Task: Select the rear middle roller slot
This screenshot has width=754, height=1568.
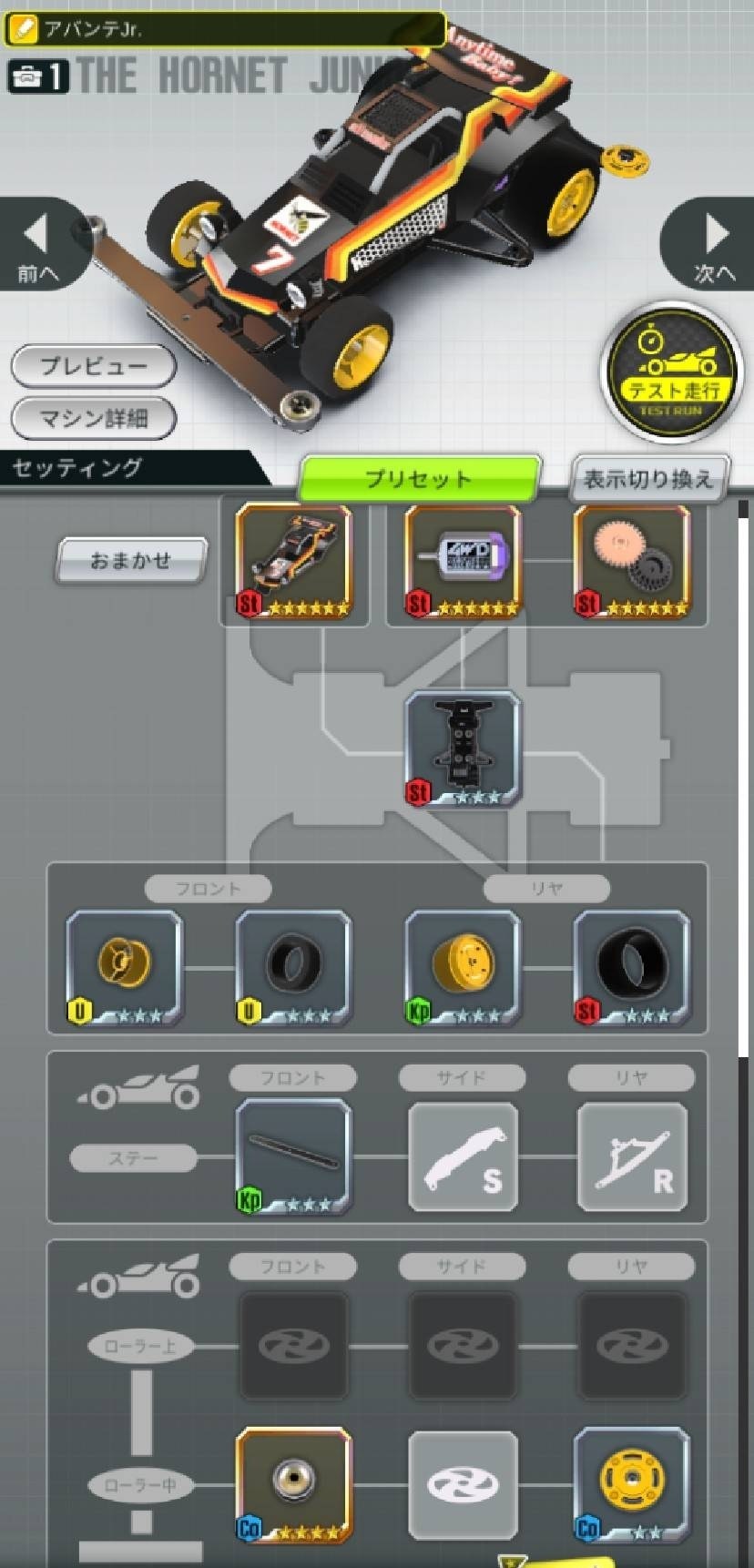Action: coord(632,1484)
